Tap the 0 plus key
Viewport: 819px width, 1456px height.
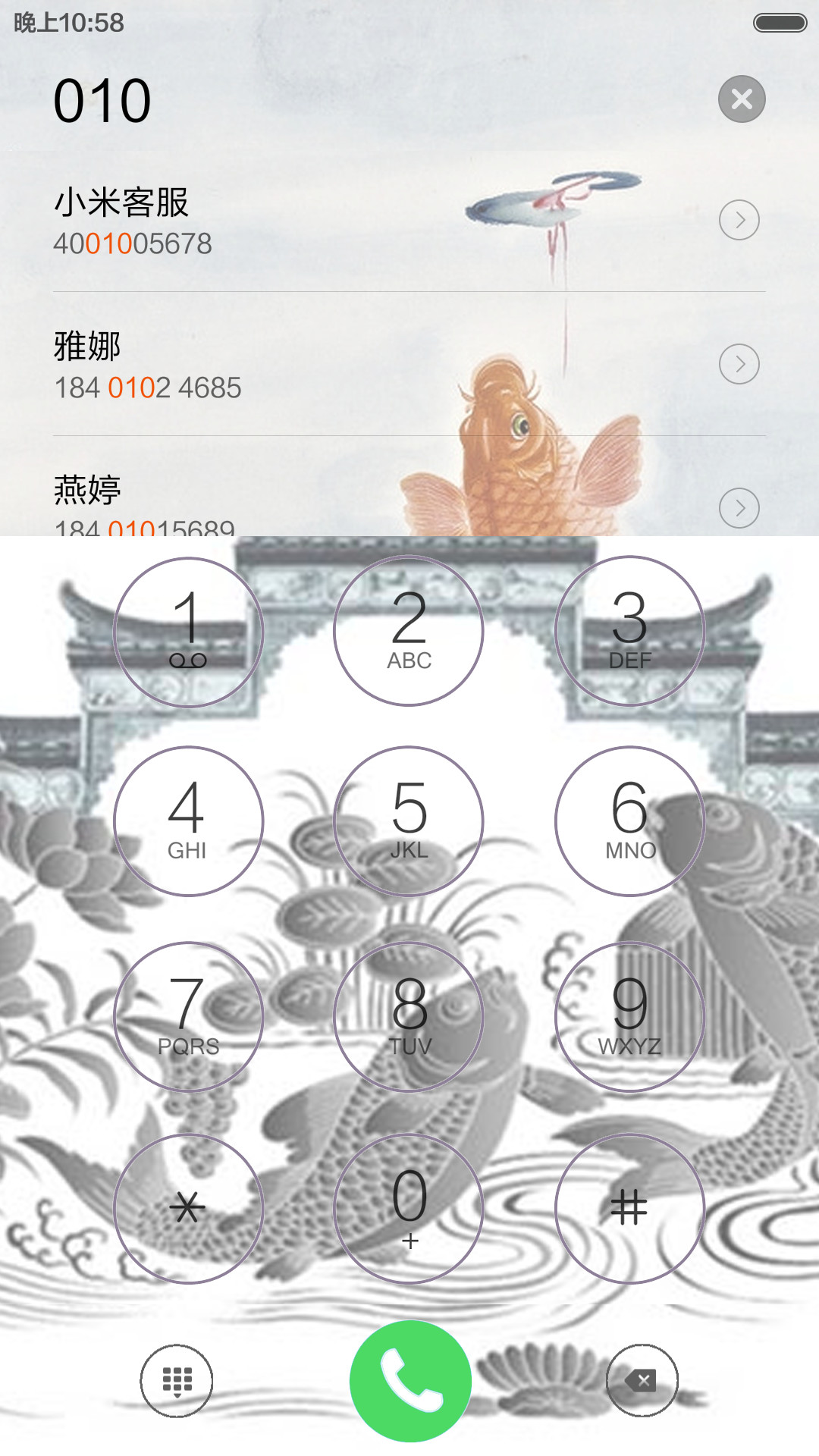point(409,1209)
